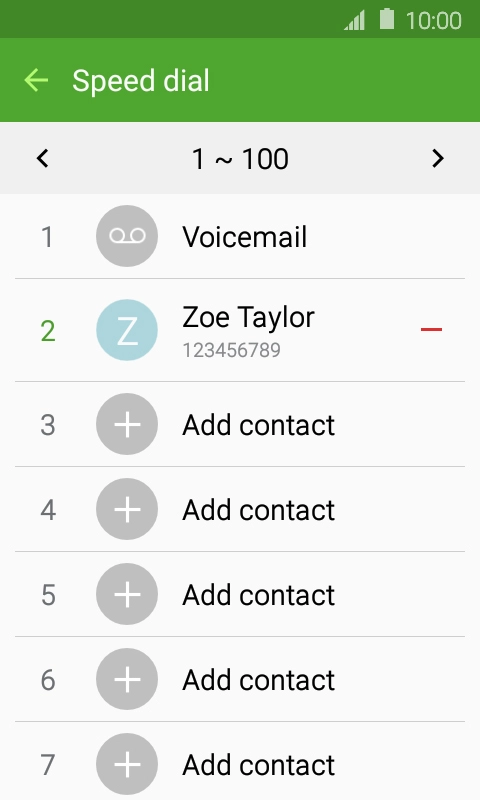The width and height of the screenshot is (480, 800).
Task: Add a contact to speed dial 4
Action: coord(240,509)
